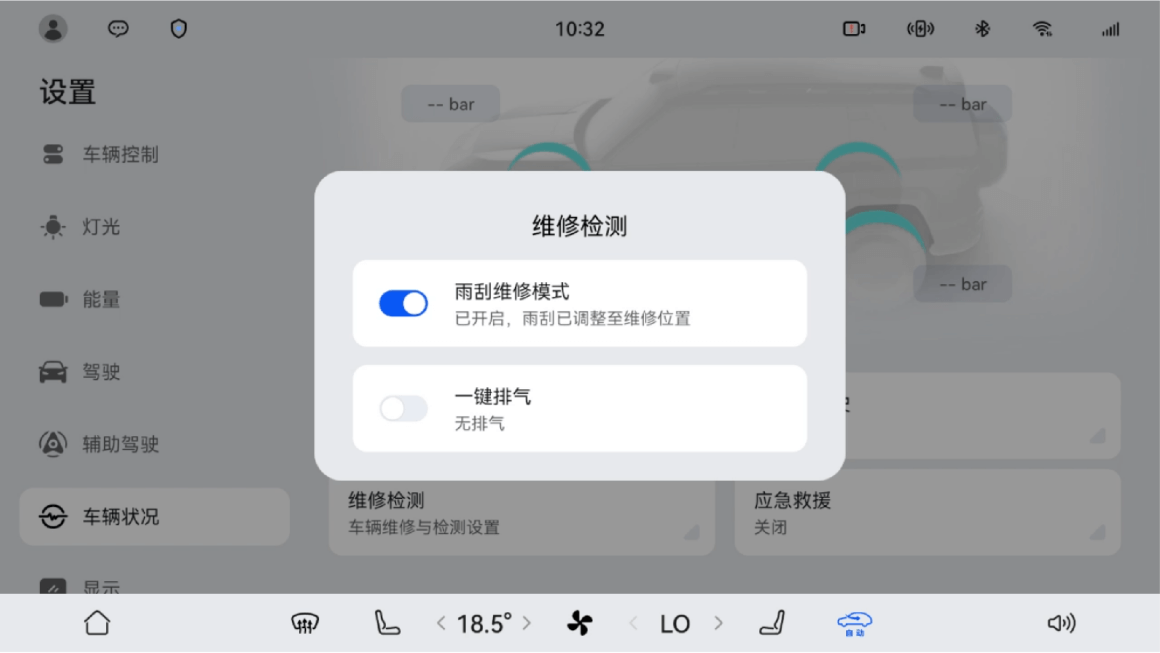Toggle the windshield defrost icon
Image resolution: width=1160 pixels, height=653 pixels.
click(x=305, y=623)
